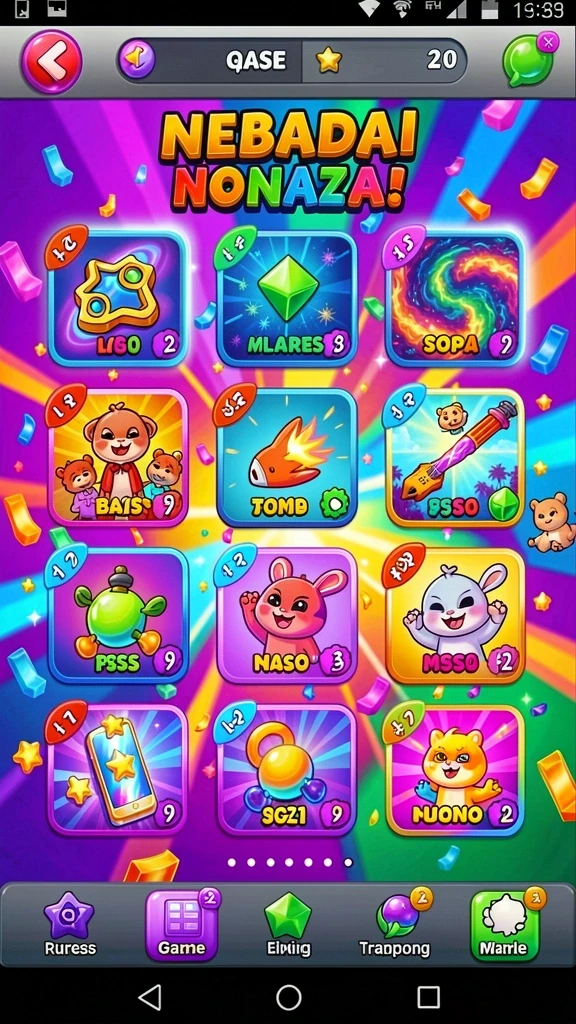Go to the Elming tab
The height and width of the screenshot is (1024, 576).
288,925
